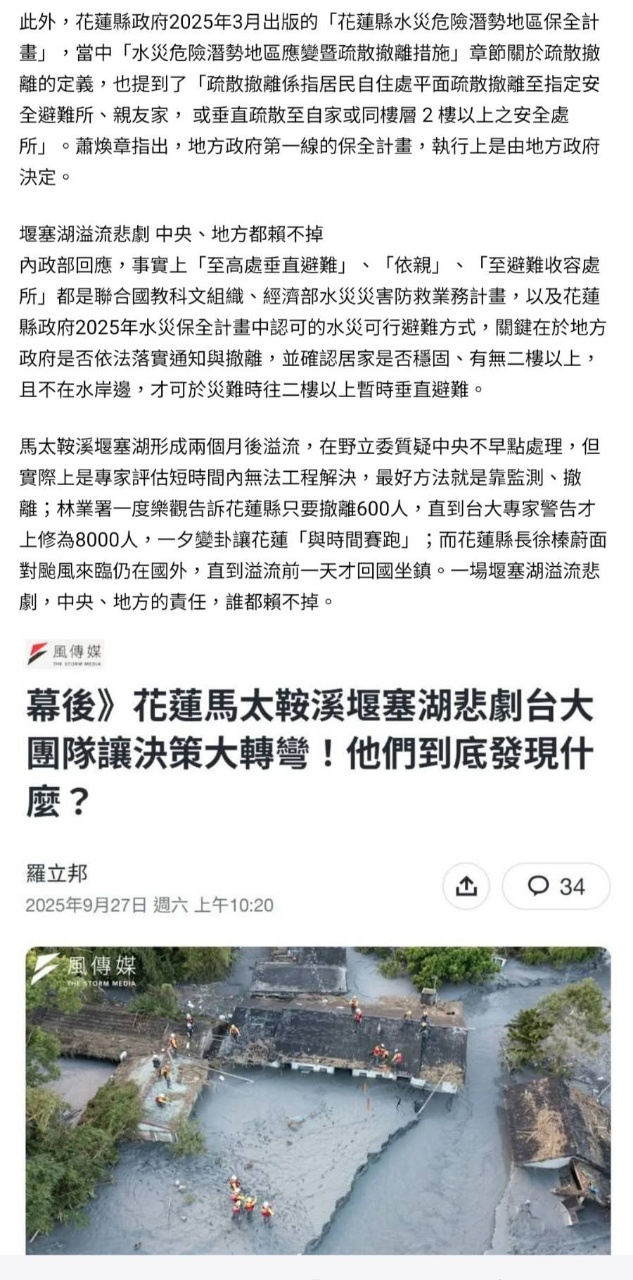Open the flooded rooftop rescue photo

click(x=317, y=1100)
